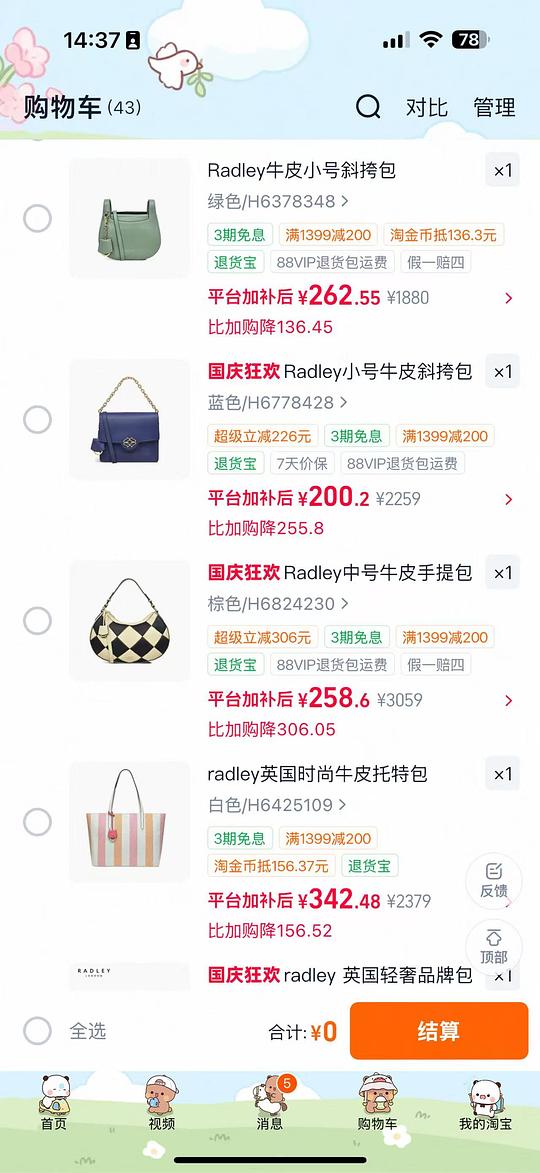This screenshot has height=1173, width=540.
Task: Change variant 蓝色/H6778428
Action: coord(277,402)
